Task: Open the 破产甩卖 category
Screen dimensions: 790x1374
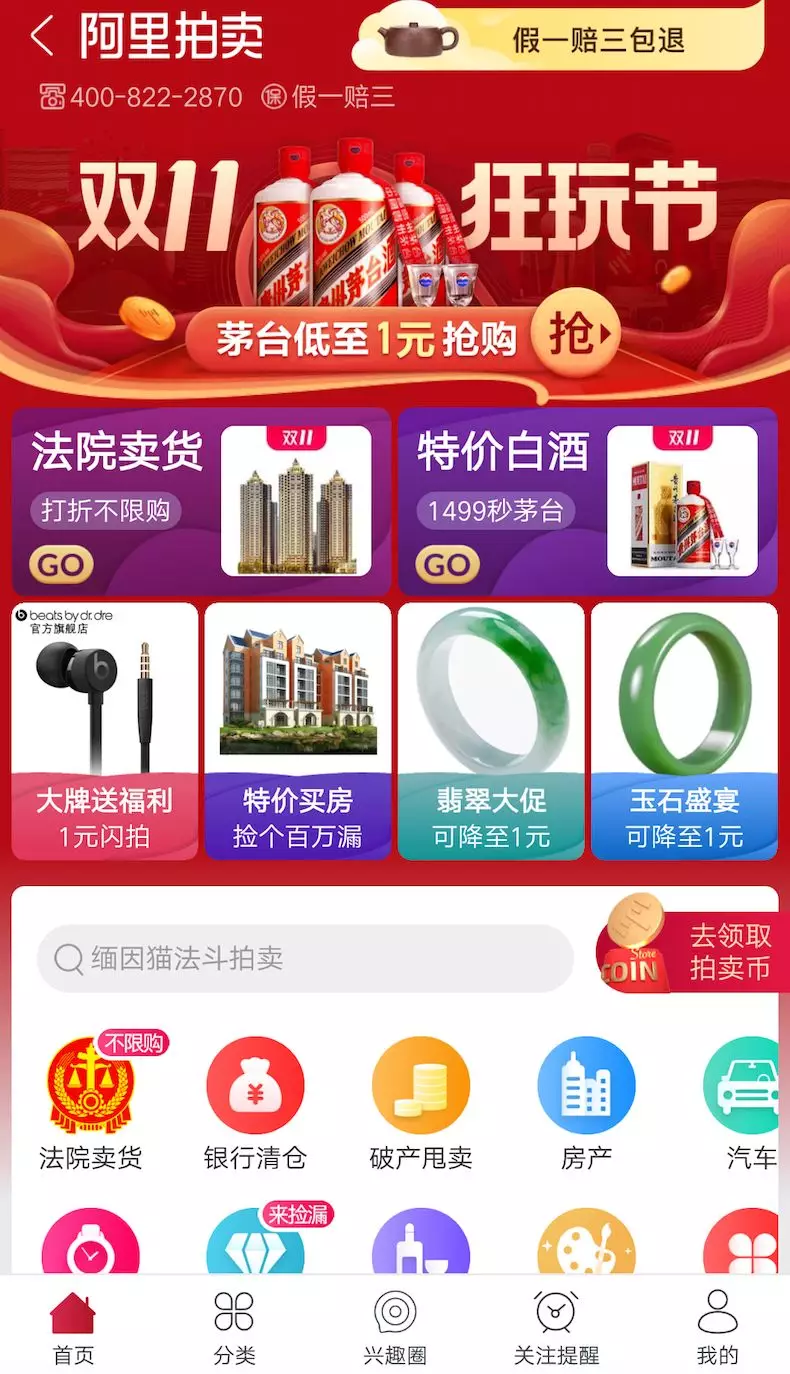Action: (x=421, y=1103)
